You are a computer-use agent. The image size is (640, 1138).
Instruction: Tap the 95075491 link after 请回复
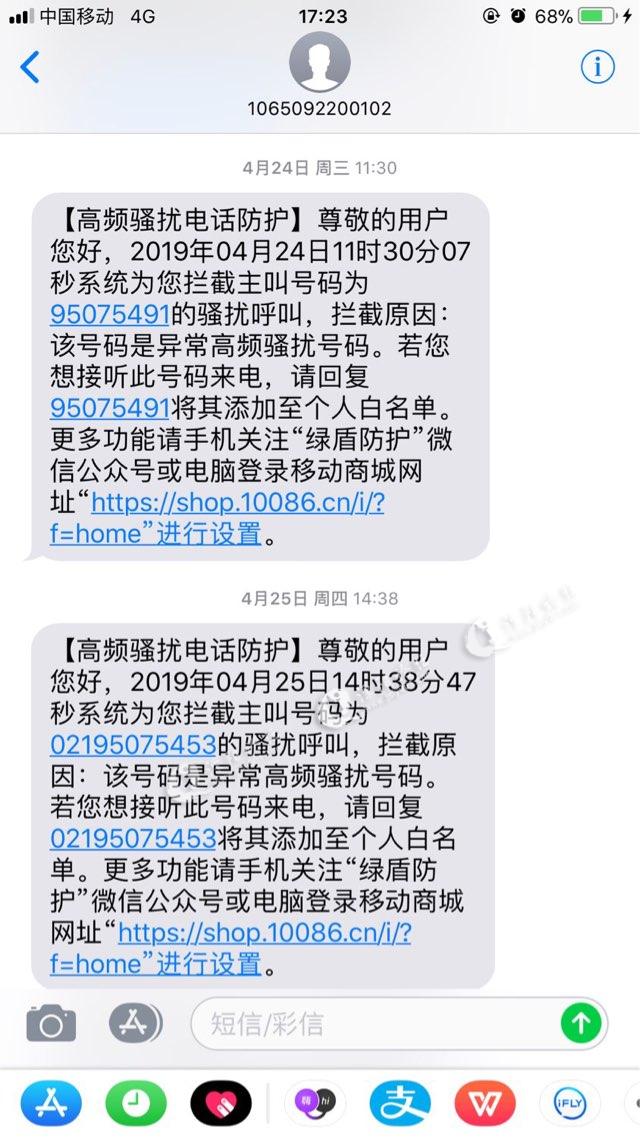click(x=108, y=408)
